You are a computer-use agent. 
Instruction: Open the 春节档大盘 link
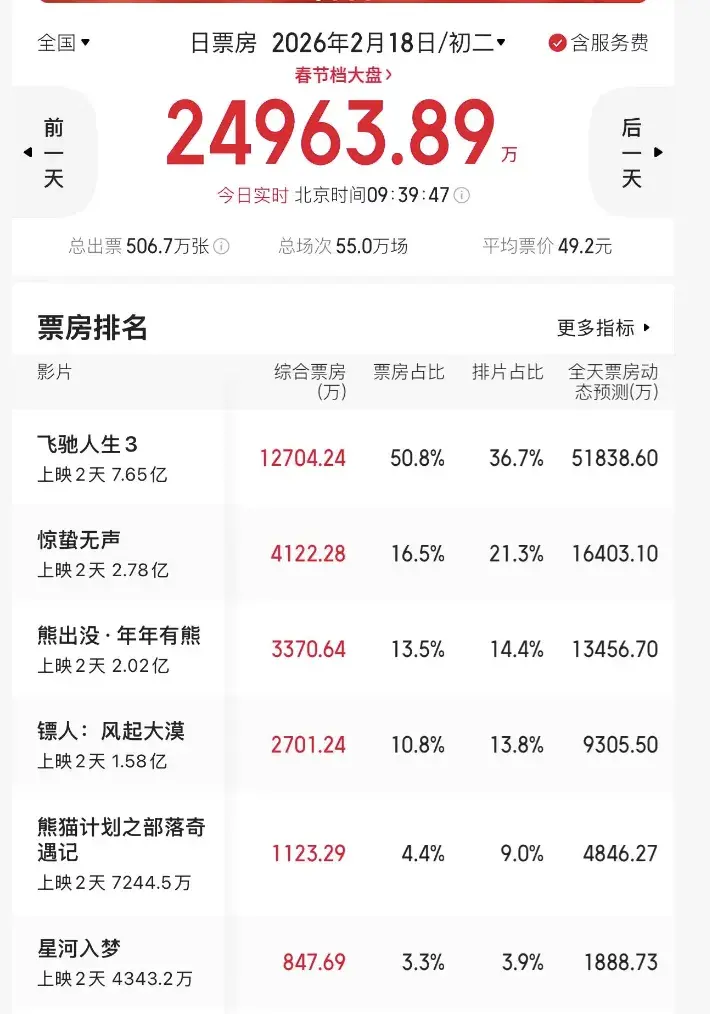343,74
